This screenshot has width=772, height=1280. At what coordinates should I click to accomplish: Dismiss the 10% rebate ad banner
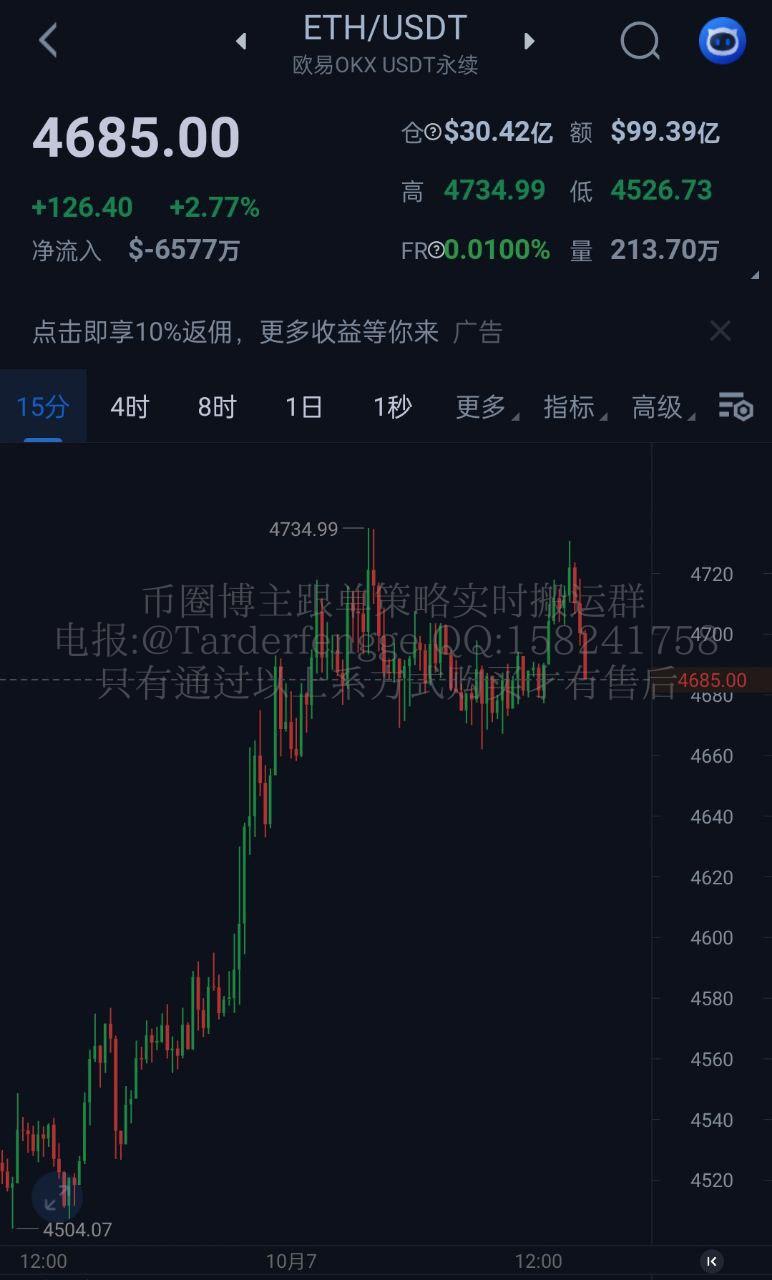click(720, 331)
